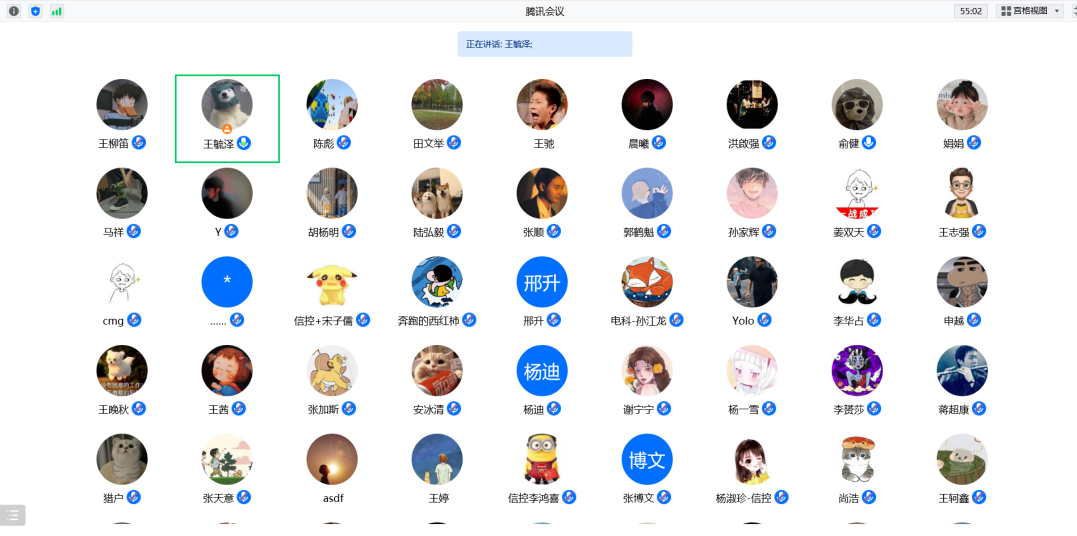Select participant 王毓泽's tile
Screen dimensions: 1077x536
click(x=227, y=105)
